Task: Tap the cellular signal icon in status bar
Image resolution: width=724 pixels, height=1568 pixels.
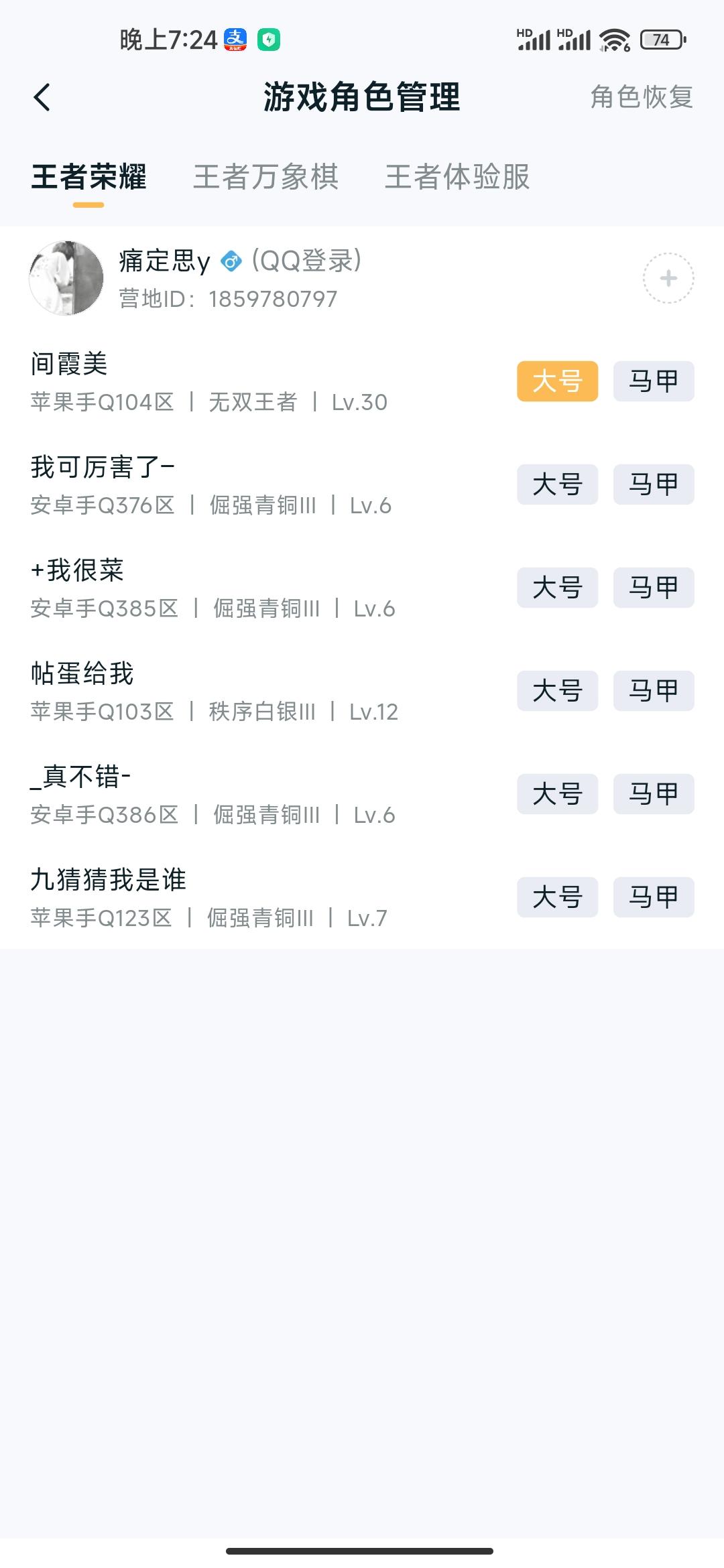Action: tap(533, 39)
